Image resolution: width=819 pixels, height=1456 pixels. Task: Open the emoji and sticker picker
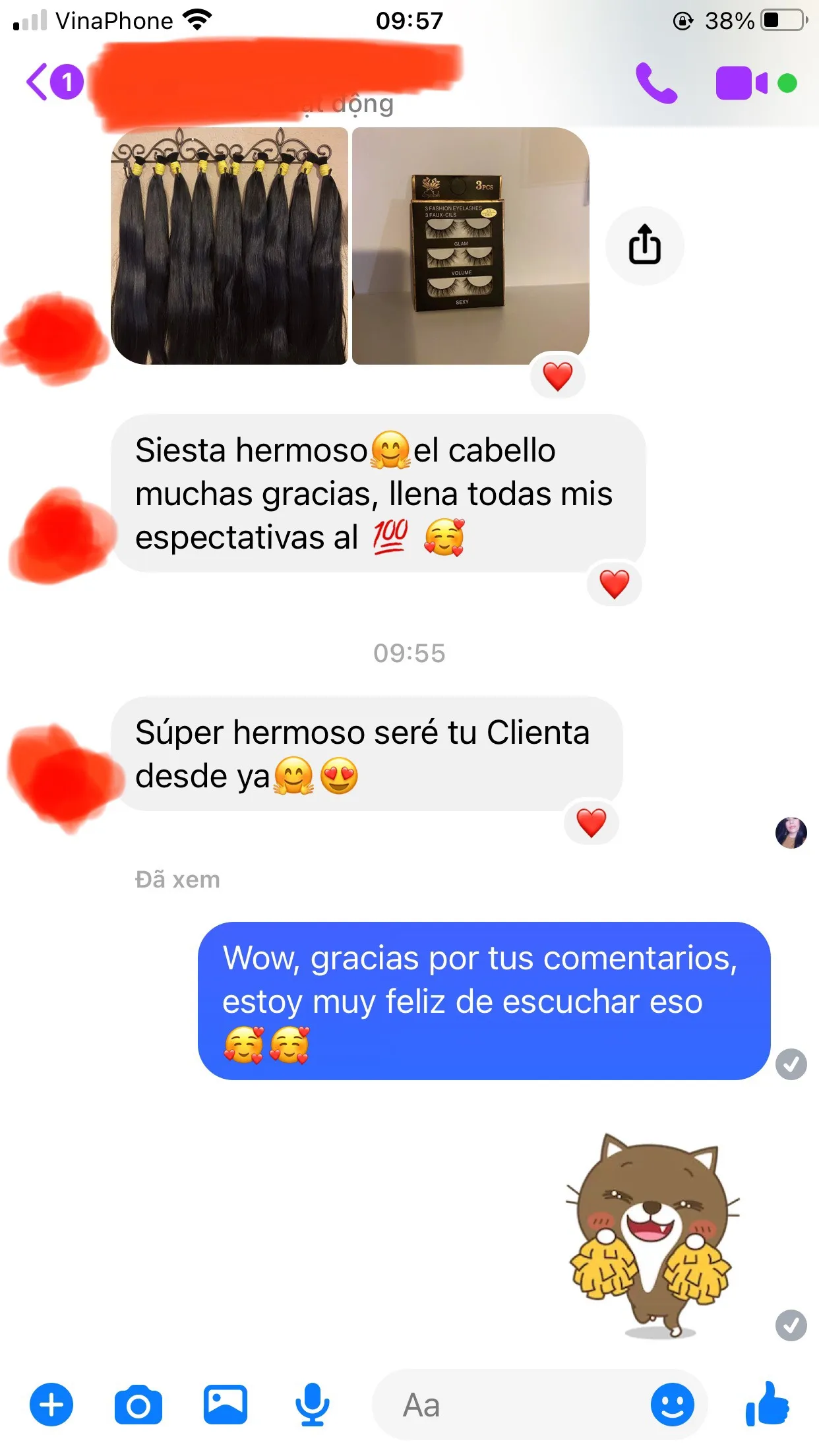pyautogui.click(x=673, y=1405)
